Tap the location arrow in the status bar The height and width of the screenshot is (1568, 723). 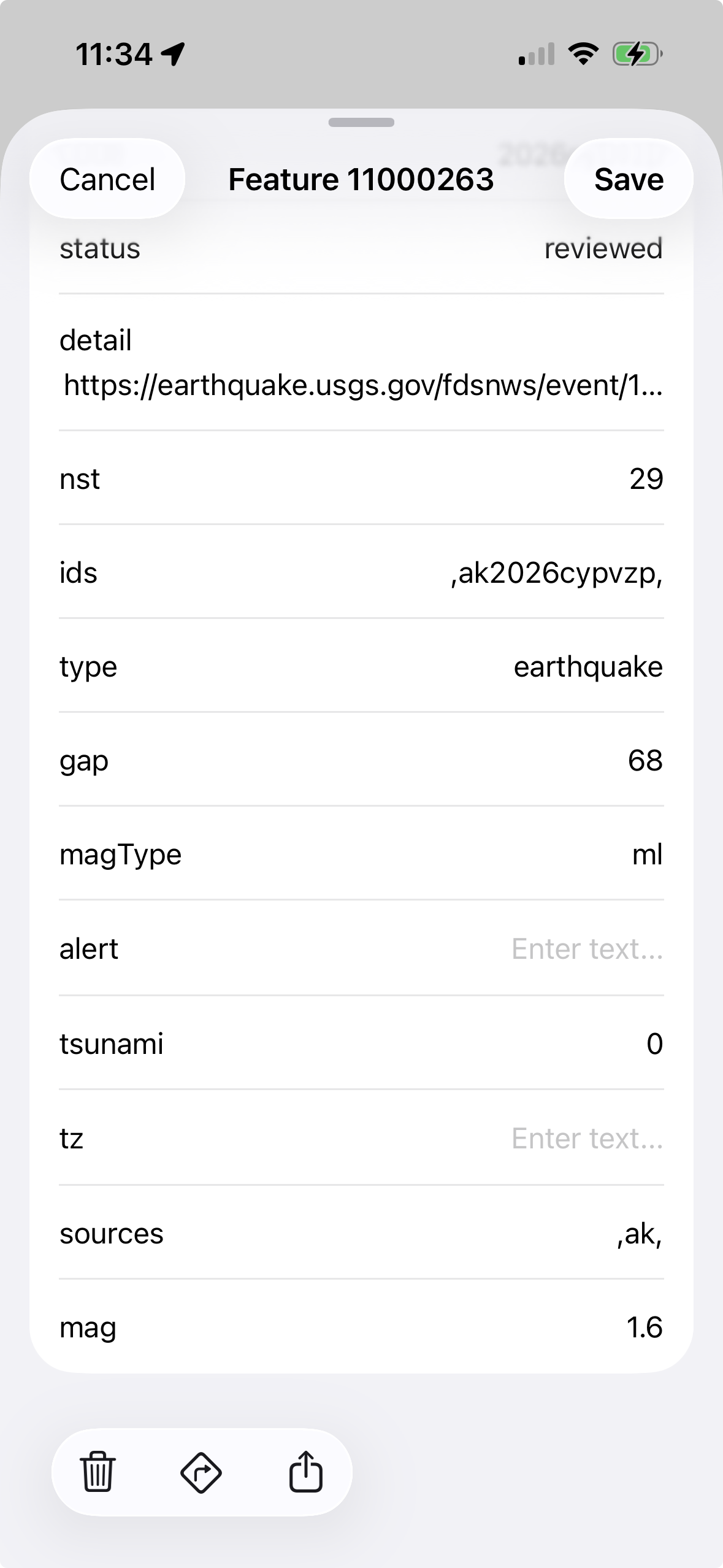point(174,55)
